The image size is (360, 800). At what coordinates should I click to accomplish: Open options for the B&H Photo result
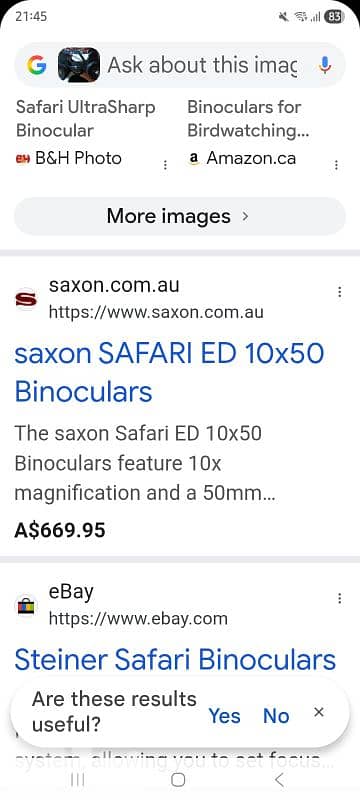click(165, 165)
